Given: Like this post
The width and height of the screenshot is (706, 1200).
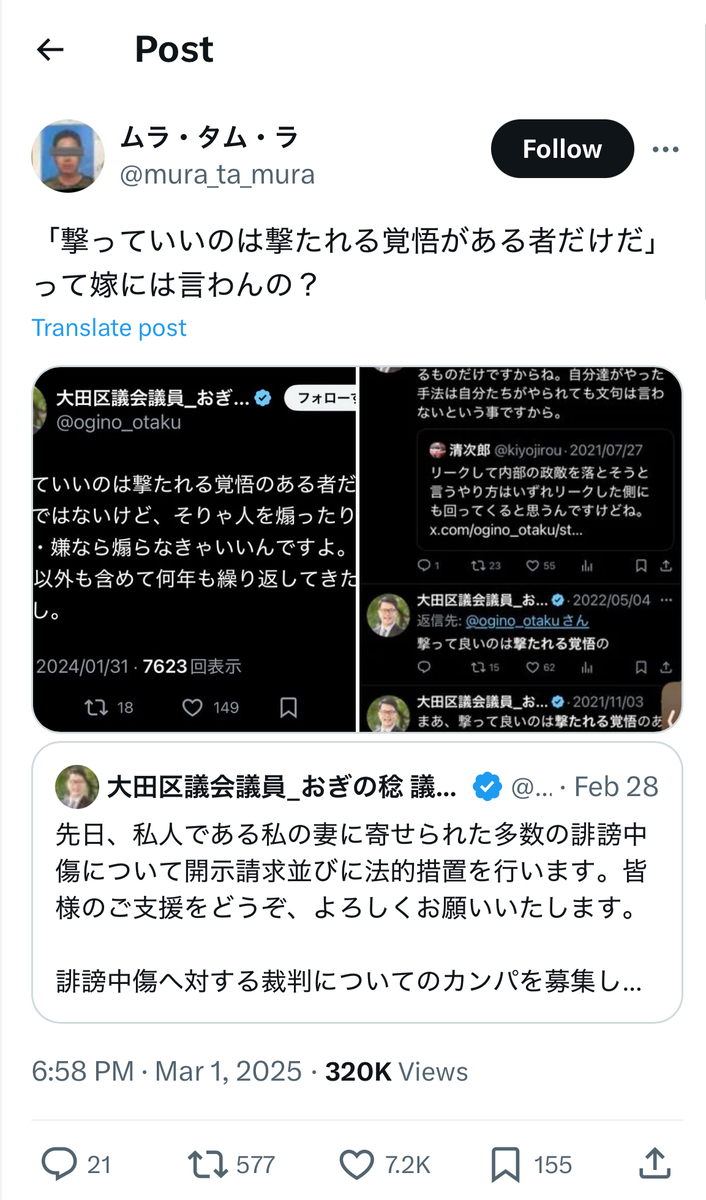Looking at the screenshot, I should pos(357,1163).
